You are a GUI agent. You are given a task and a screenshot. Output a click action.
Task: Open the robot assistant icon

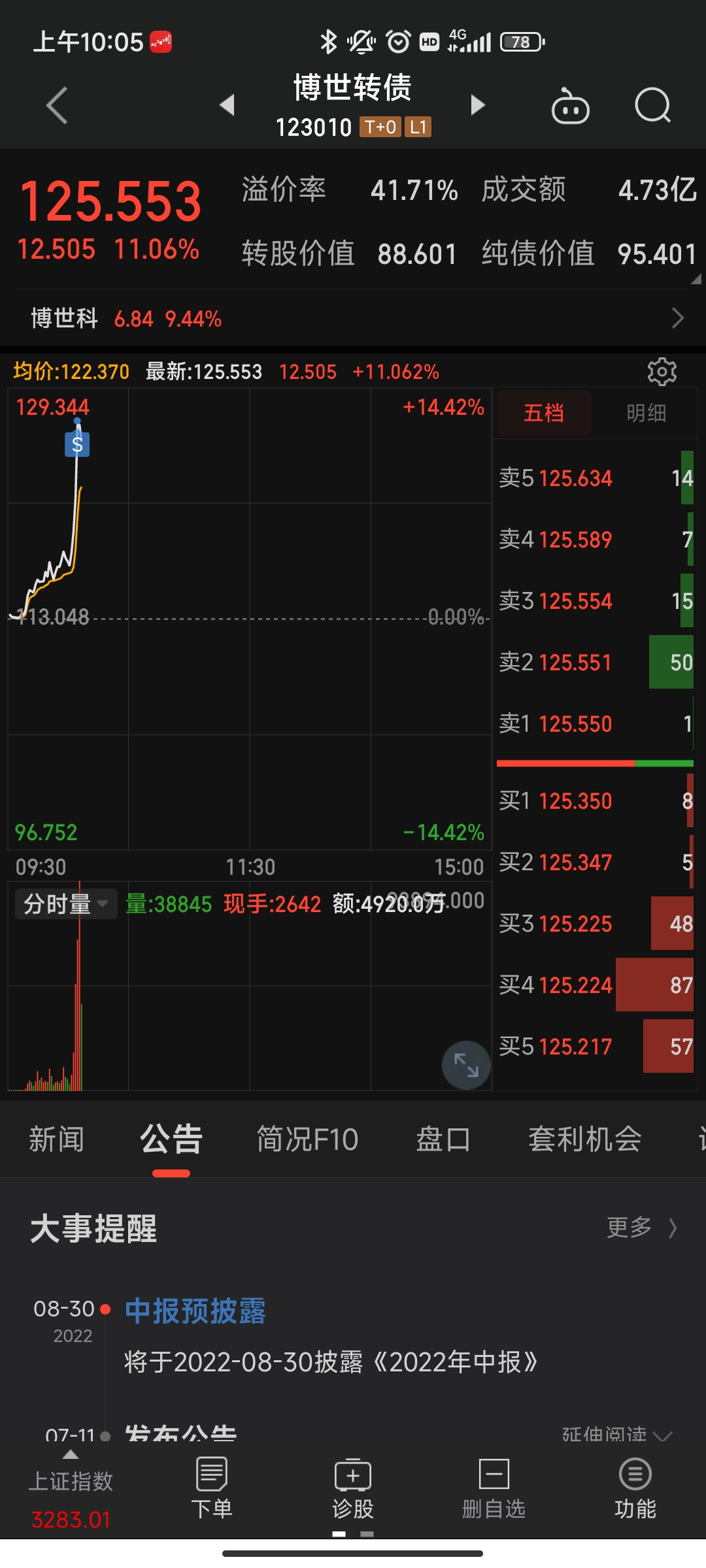570,106
